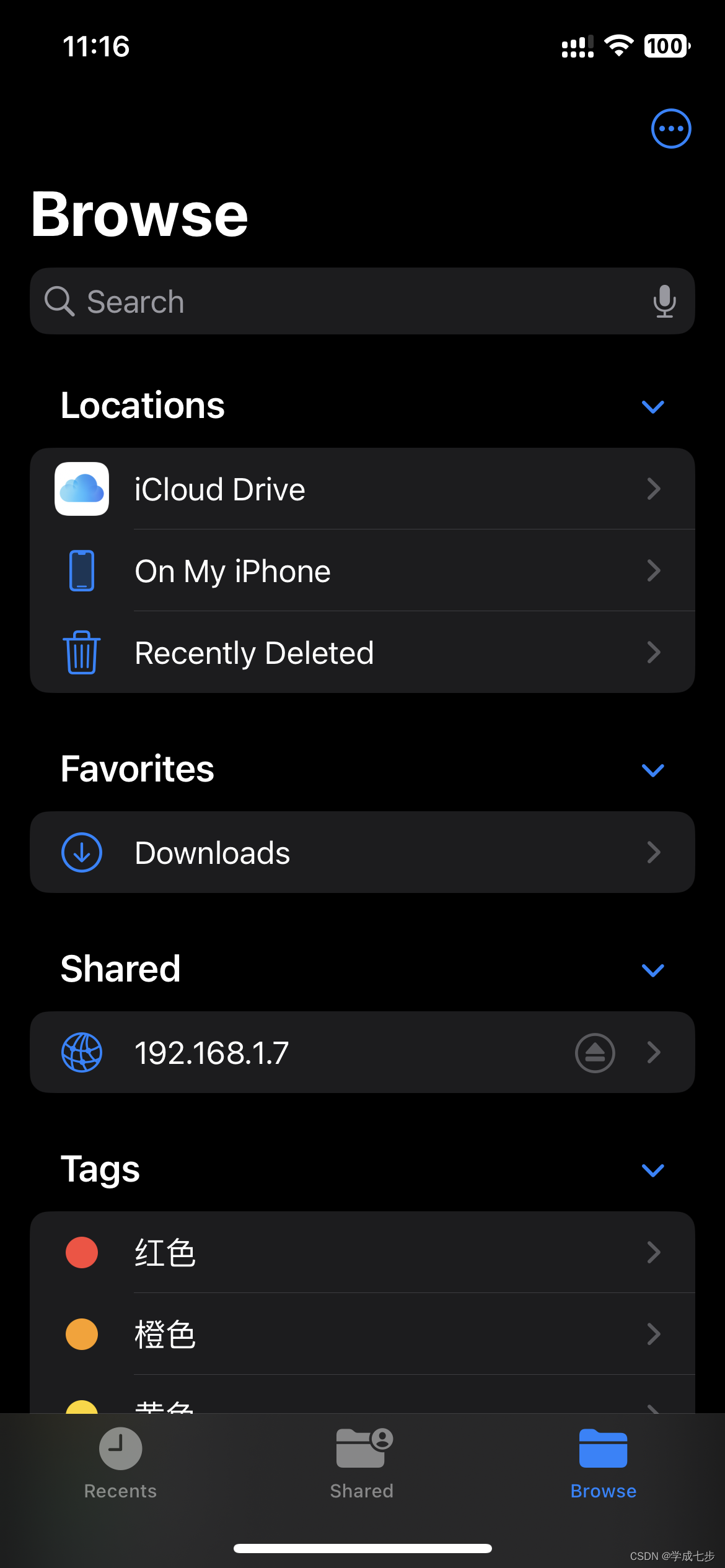Collapse the Shared section

click(652, 970)
